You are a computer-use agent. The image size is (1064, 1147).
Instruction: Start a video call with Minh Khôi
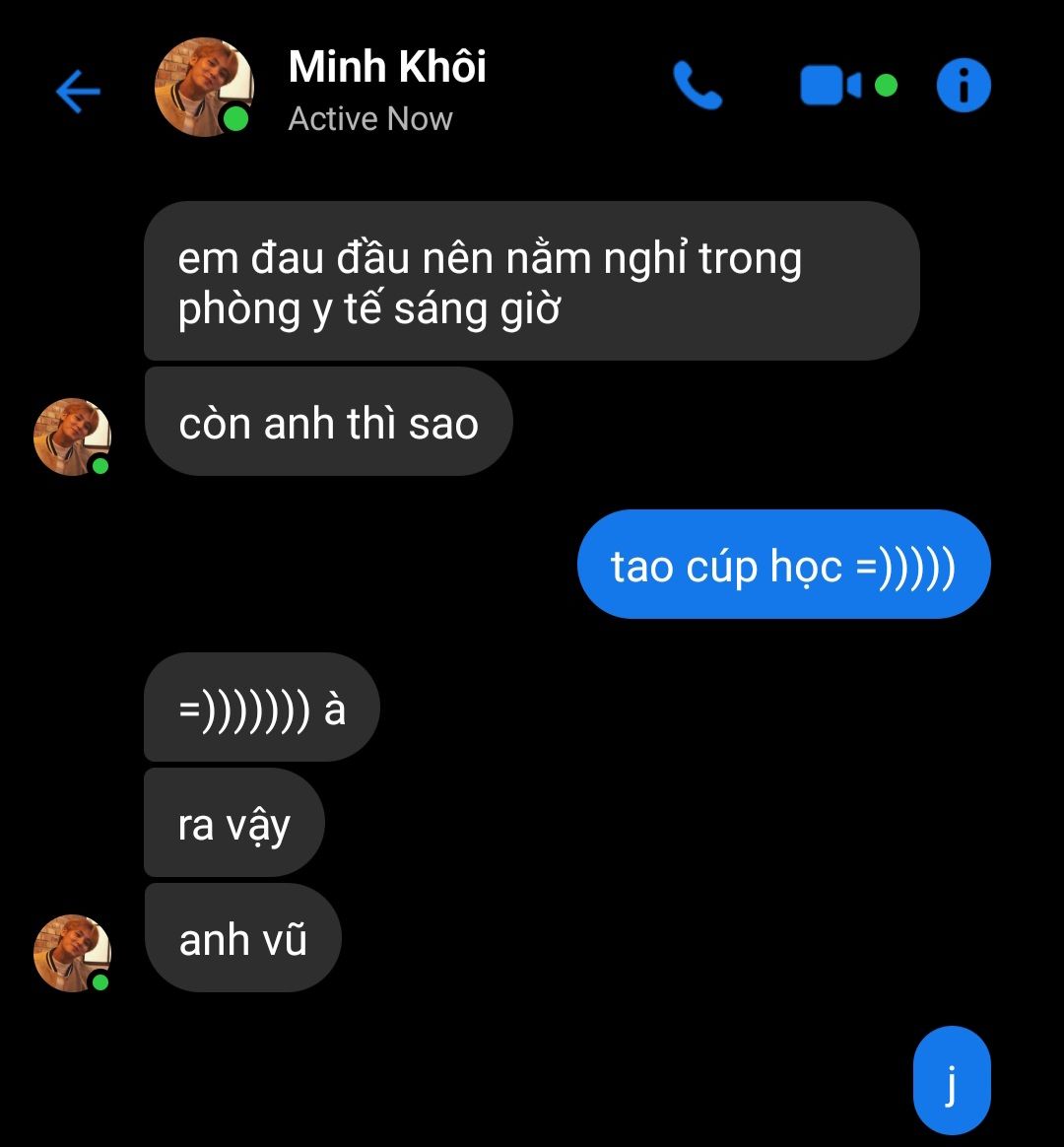[x=831, y=87]
